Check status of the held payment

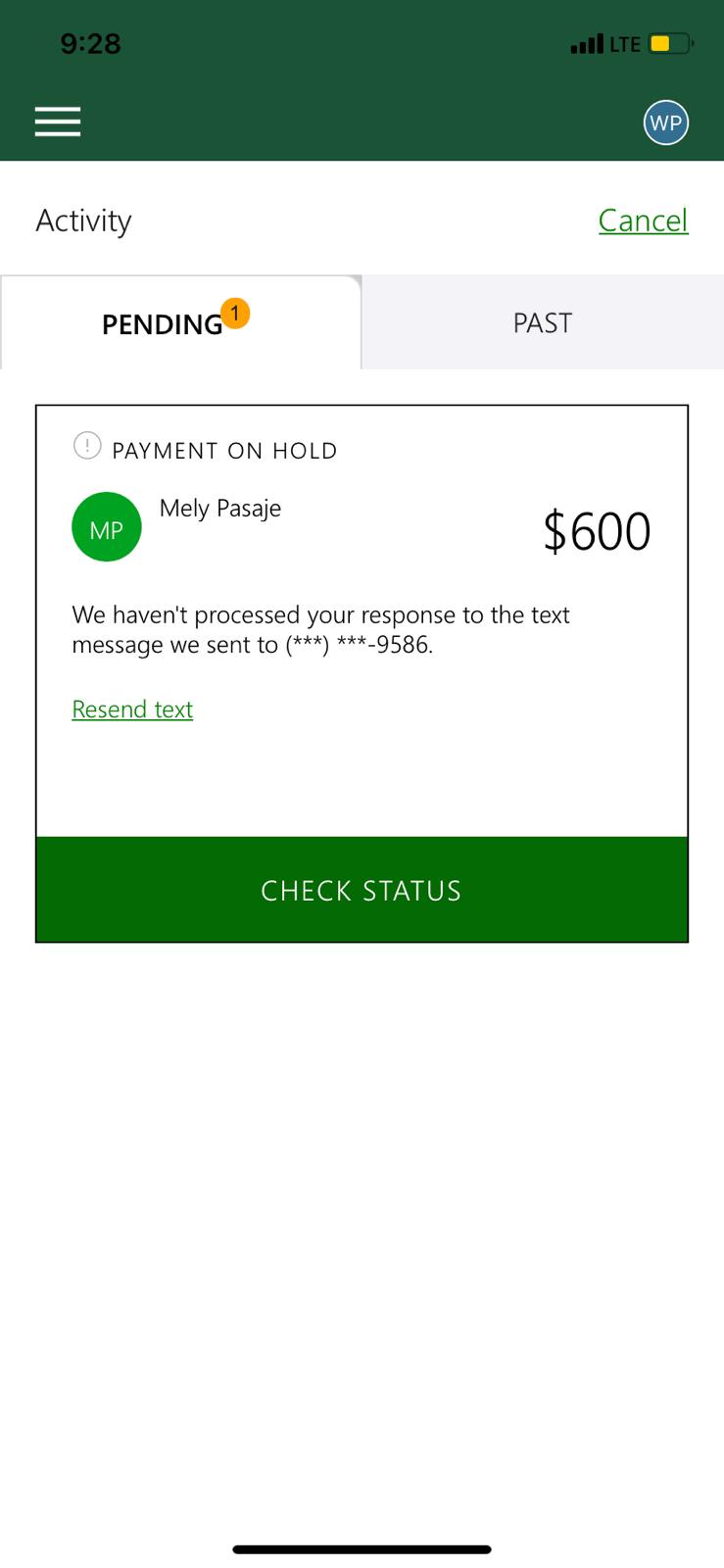click(362, 890)
